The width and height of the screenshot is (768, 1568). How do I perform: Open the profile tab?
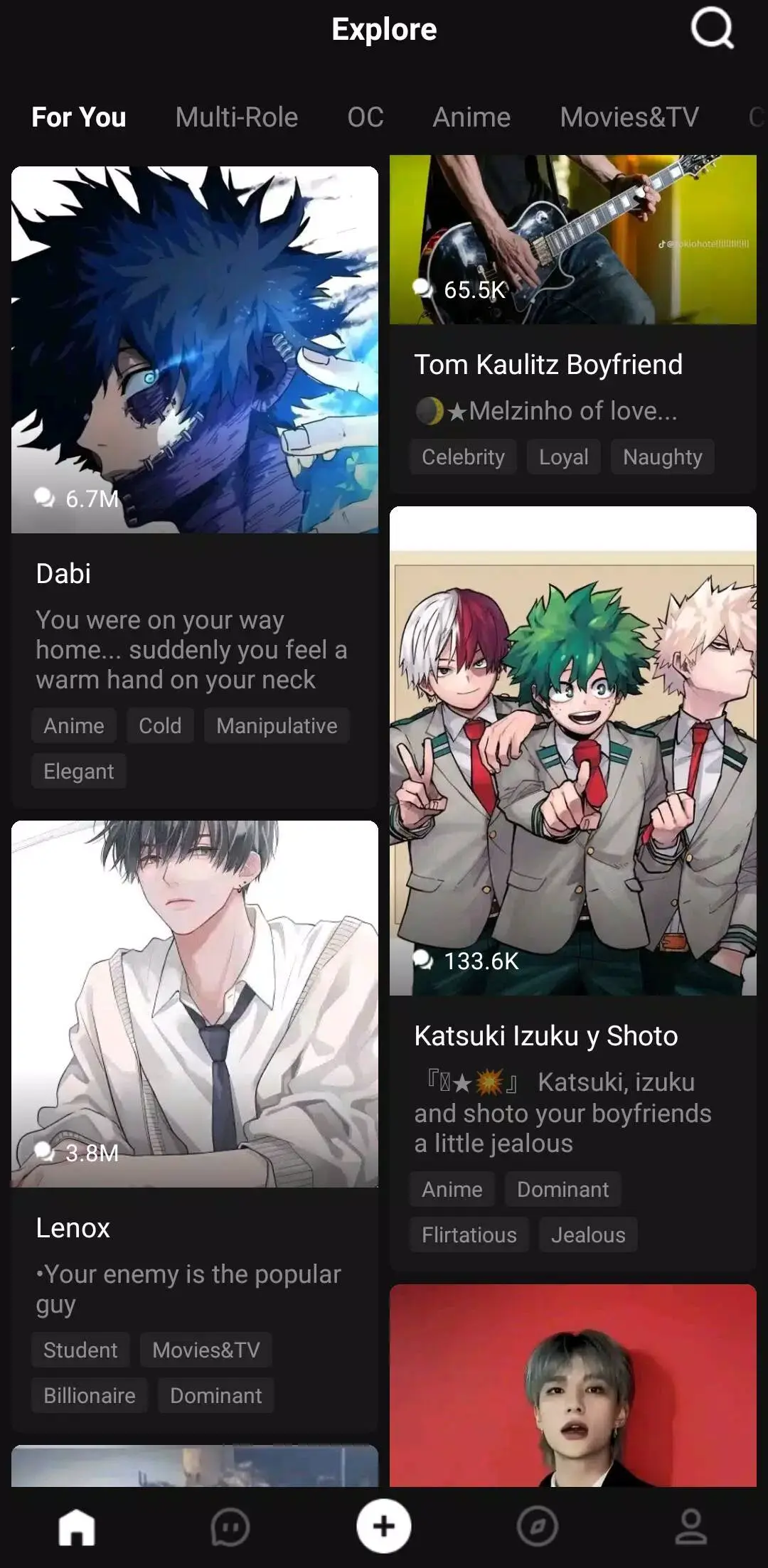pyautogui.click(x=690, y=1527)
